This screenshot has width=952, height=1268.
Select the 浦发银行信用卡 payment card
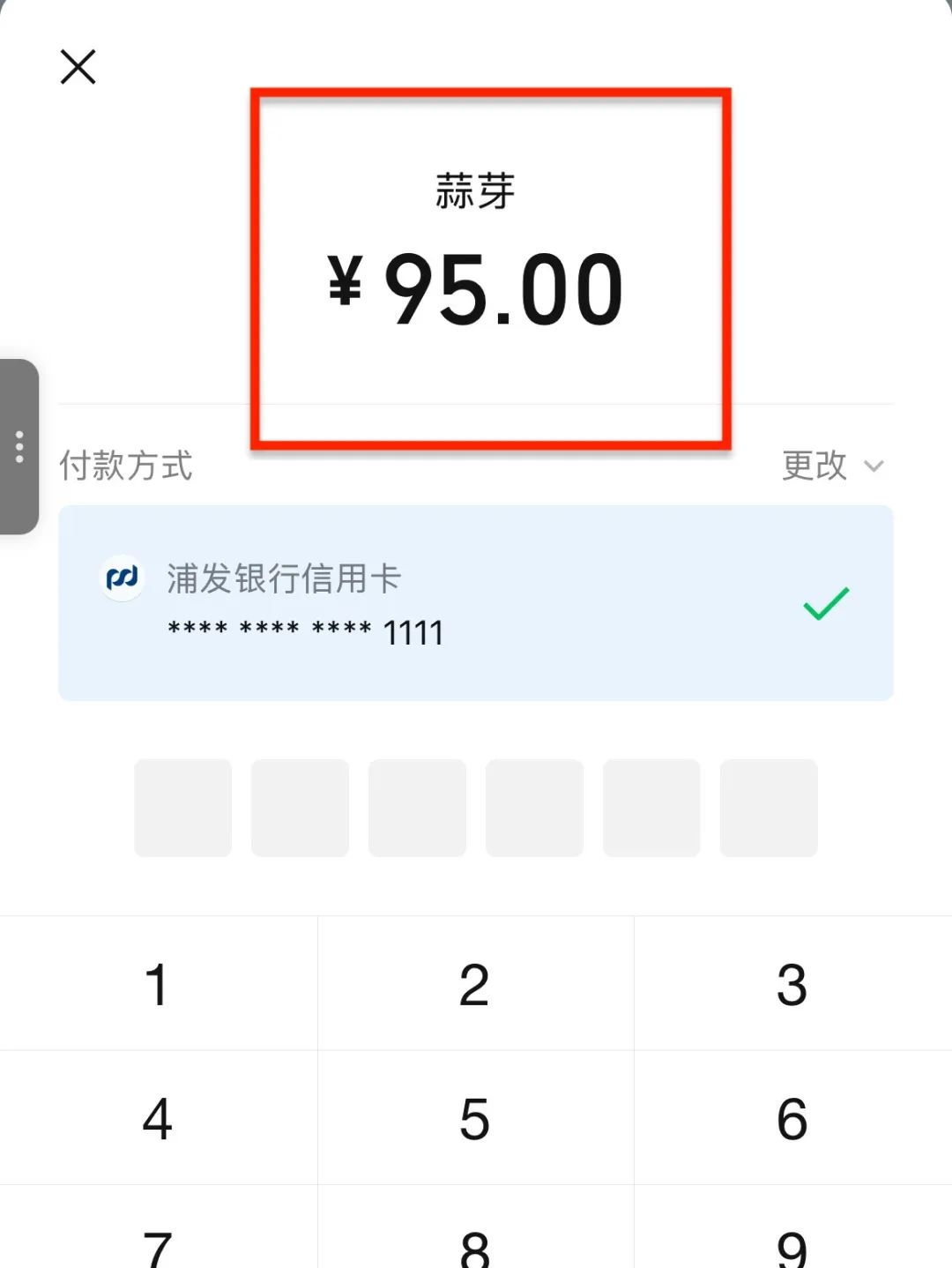(x=475, y=603)
